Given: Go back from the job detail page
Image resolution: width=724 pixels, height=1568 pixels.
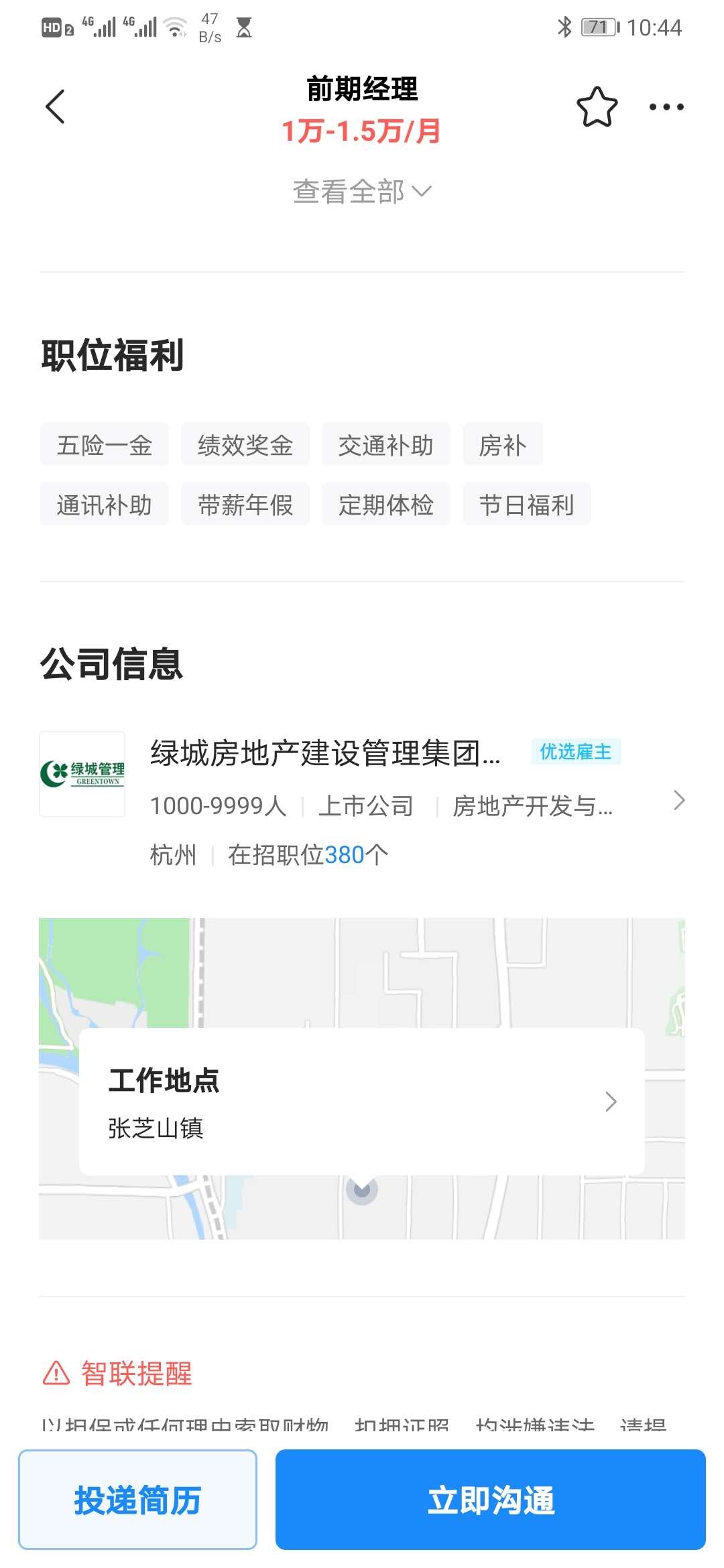Looking at the screenshot, I should tap(56, 107).
